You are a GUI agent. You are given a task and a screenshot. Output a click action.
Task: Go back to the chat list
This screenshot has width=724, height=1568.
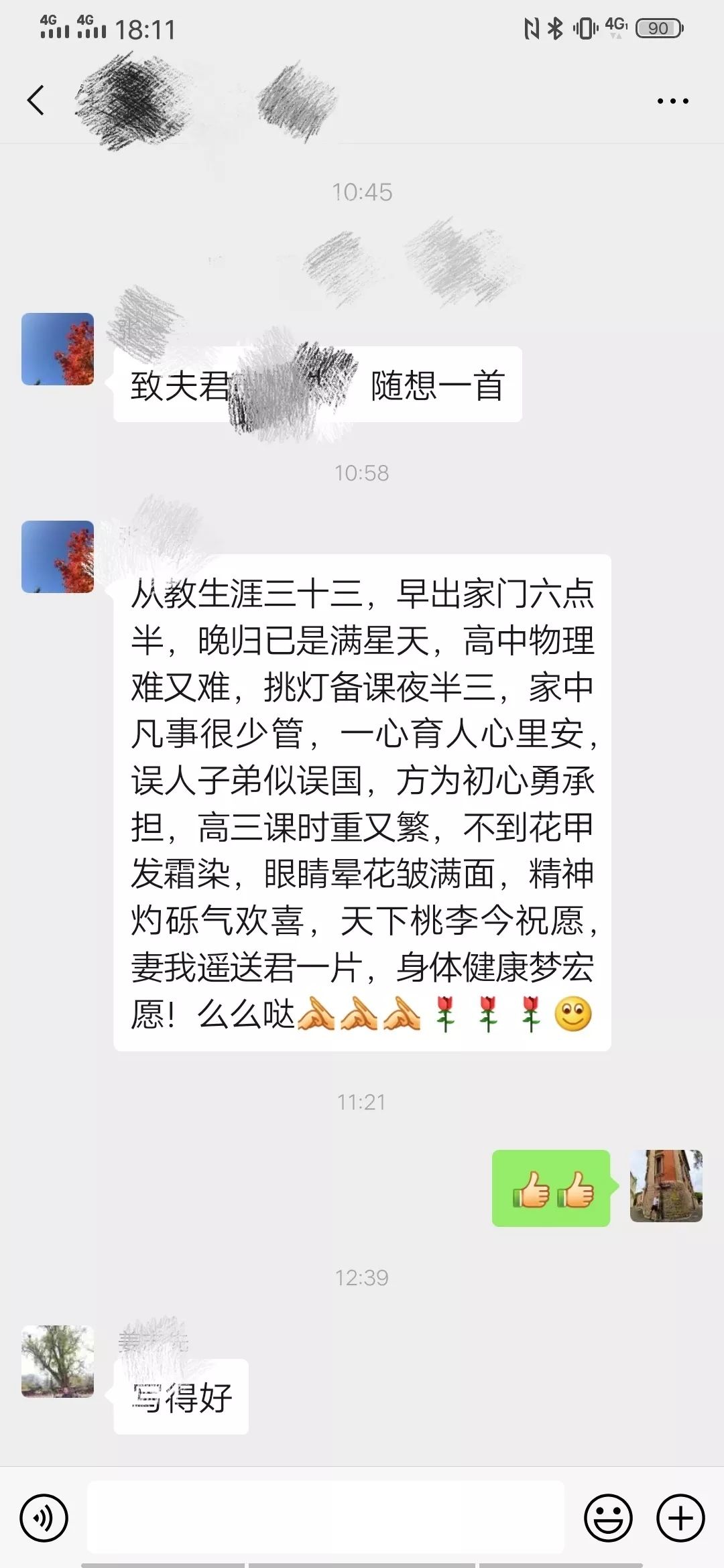point(36,101)
